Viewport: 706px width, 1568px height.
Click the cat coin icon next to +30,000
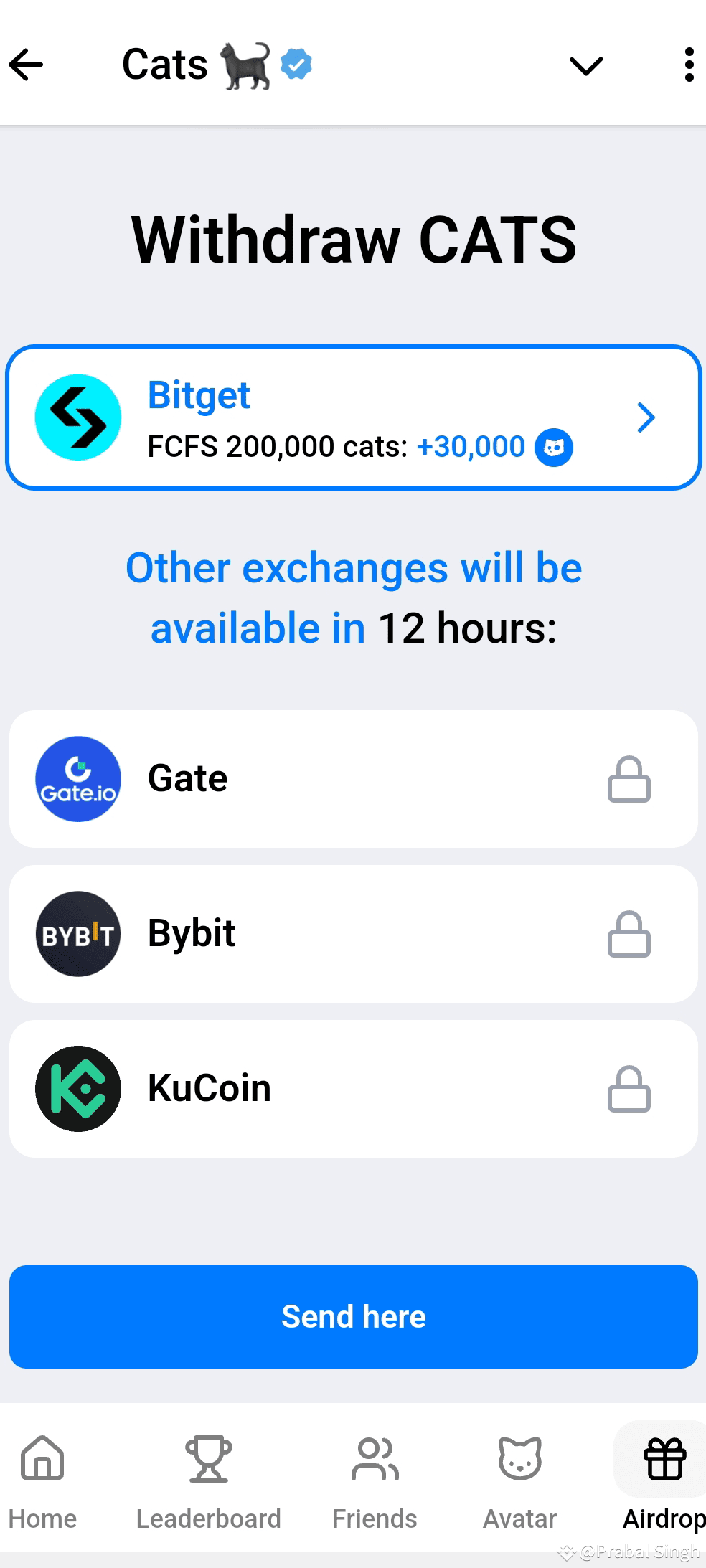553,446
